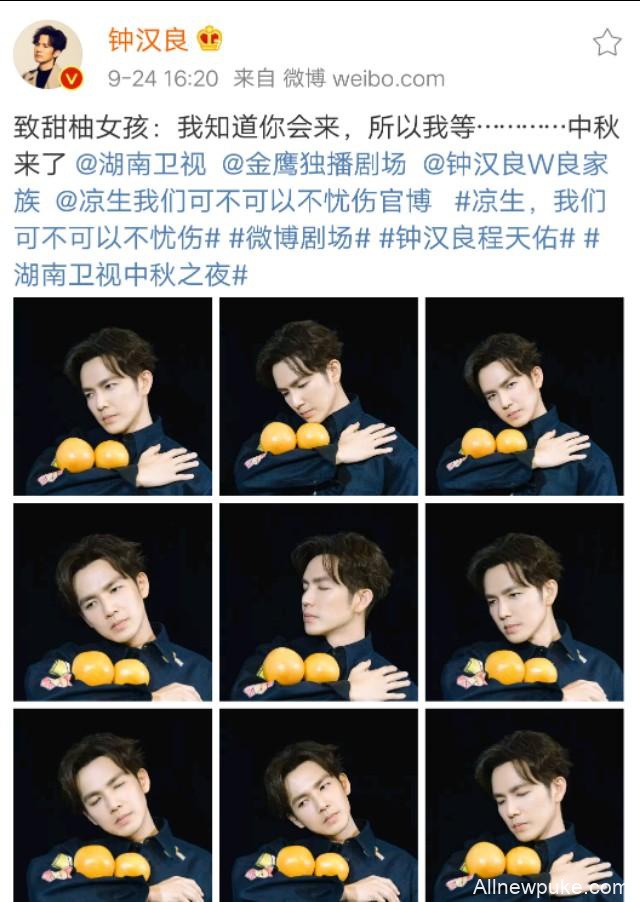View the second photo in the top row

[x=318, y=396]
